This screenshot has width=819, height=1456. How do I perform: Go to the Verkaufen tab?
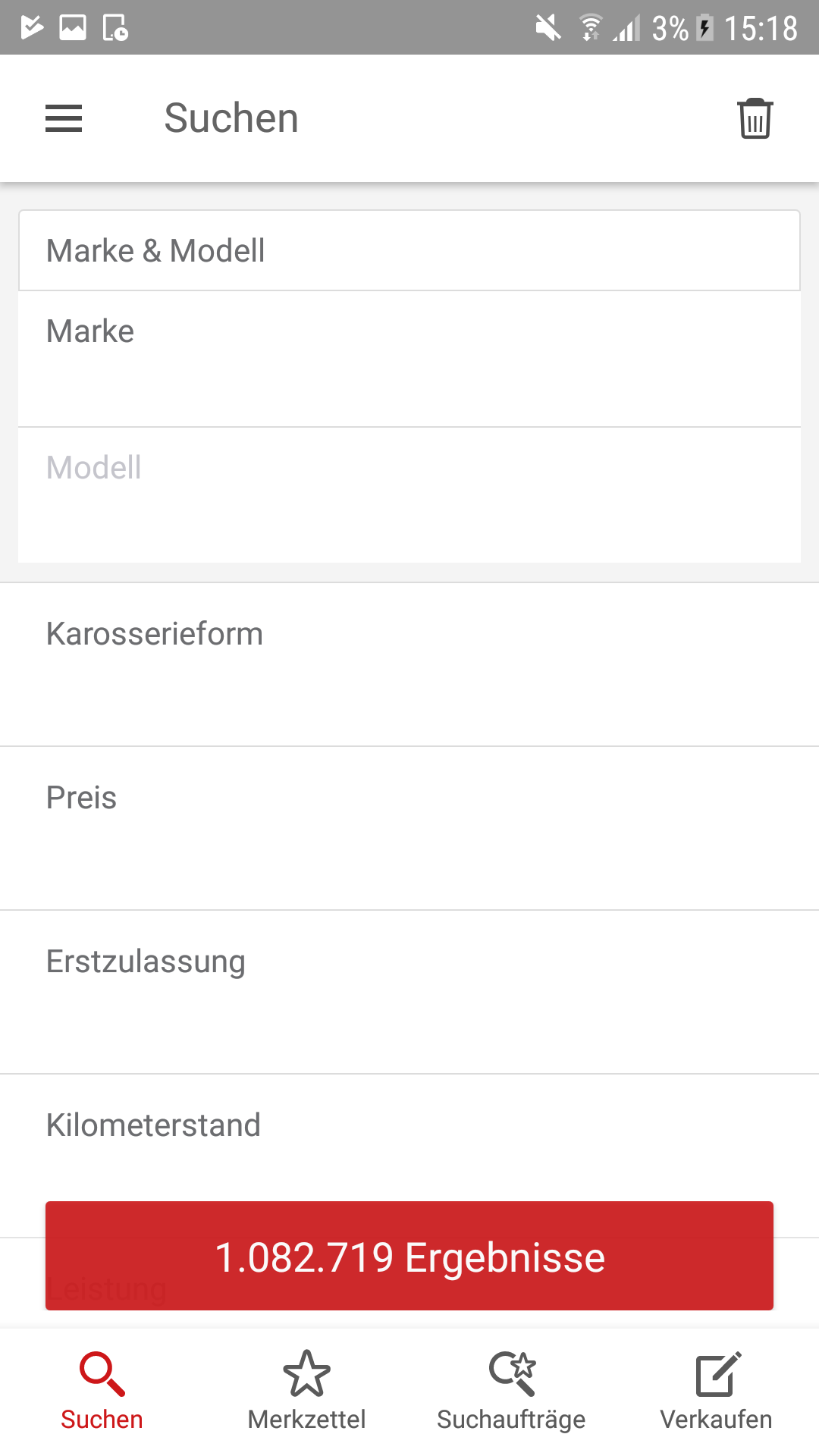pos(717,1392)
